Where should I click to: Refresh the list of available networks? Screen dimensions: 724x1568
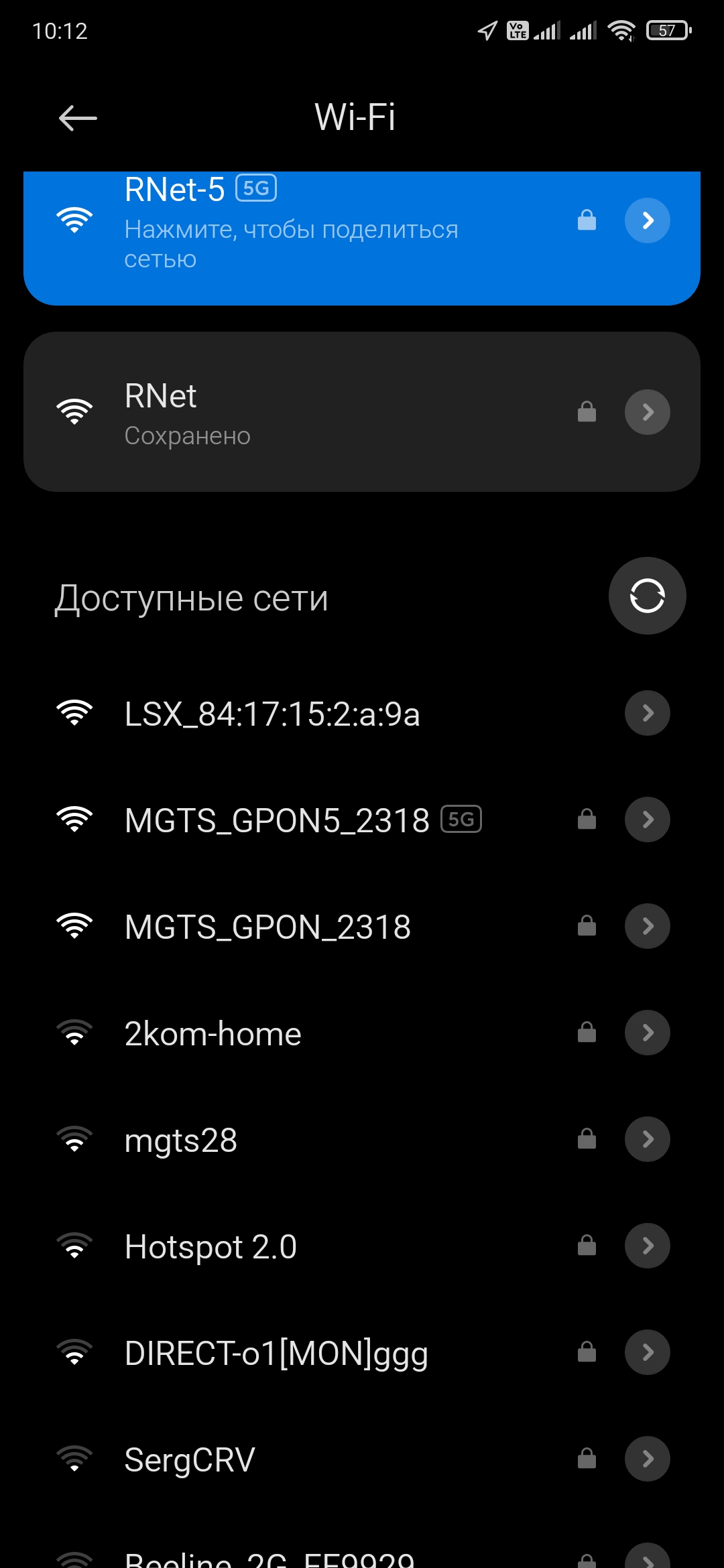point(647,596)
